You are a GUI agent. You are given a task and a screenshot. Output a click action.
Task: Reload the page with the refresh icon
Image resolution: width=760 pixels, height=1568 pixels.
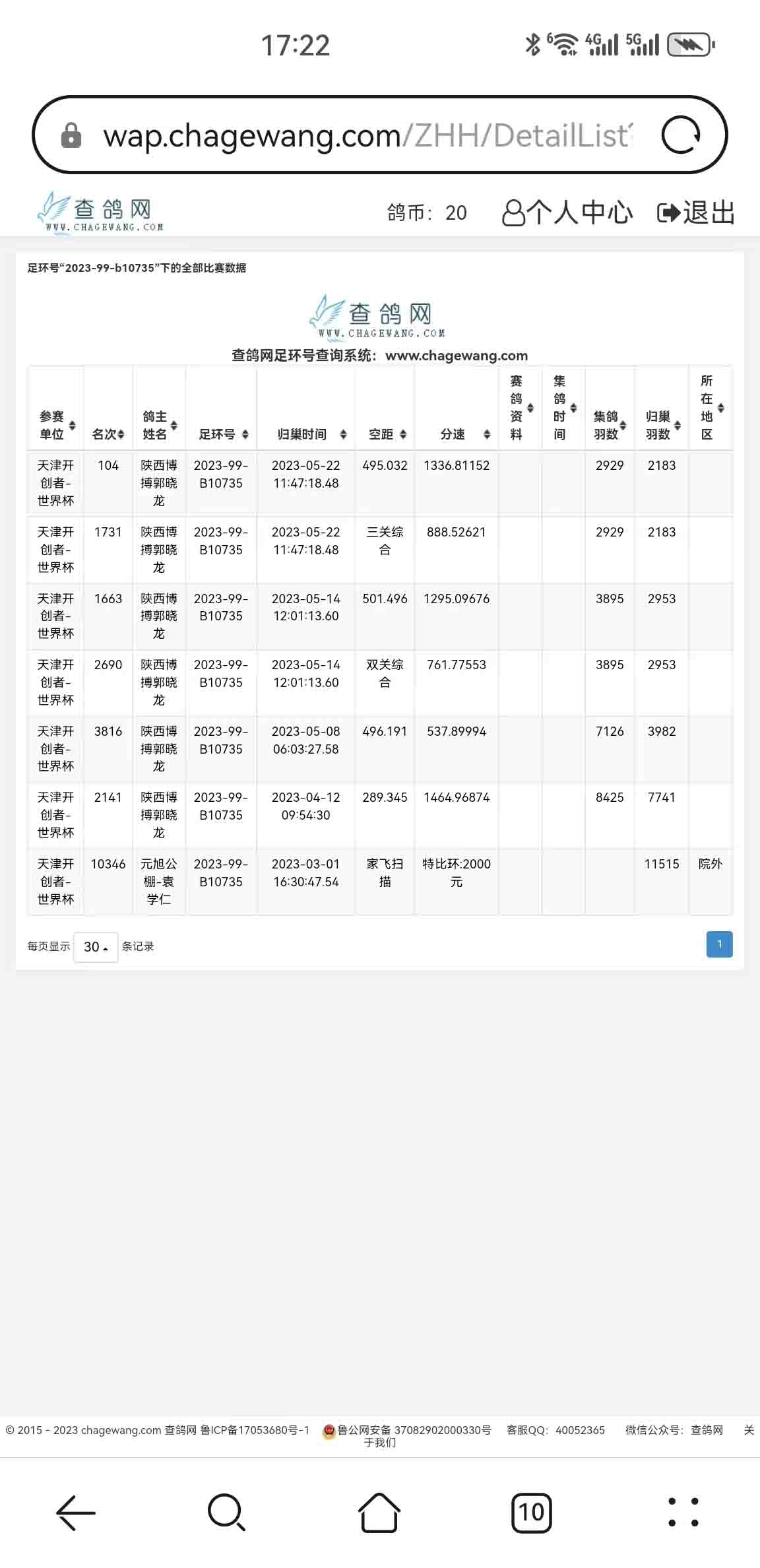(681, 135)
